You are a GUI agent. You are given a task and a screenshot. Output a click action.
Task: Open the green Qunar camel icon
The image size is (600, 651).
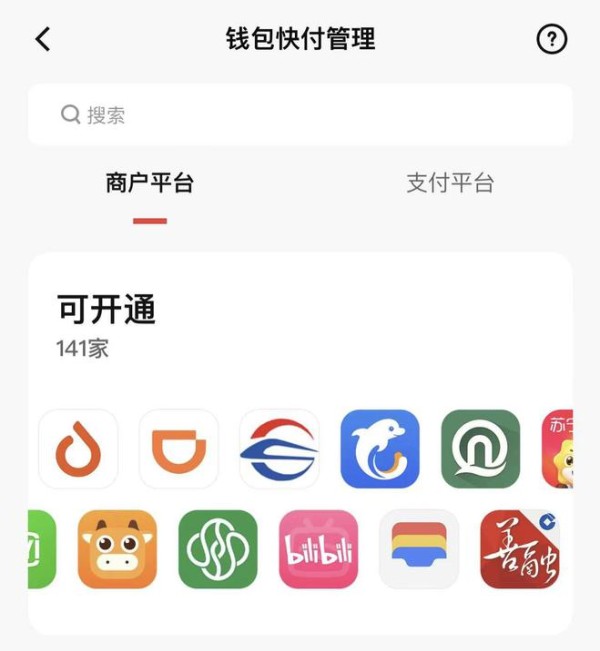(481, 449)
